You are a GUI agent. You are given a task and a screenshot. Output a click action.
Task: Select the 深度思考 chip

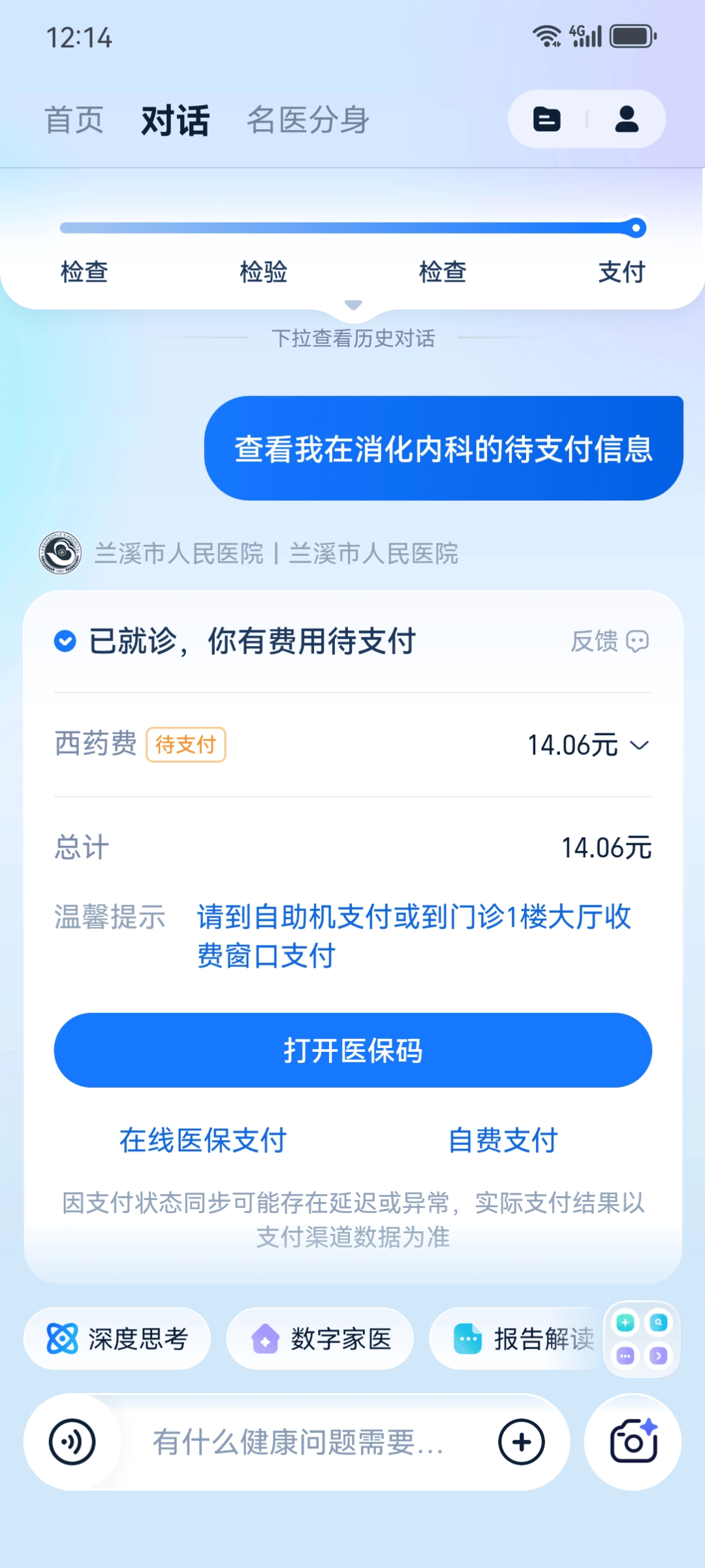(117, 1339)
